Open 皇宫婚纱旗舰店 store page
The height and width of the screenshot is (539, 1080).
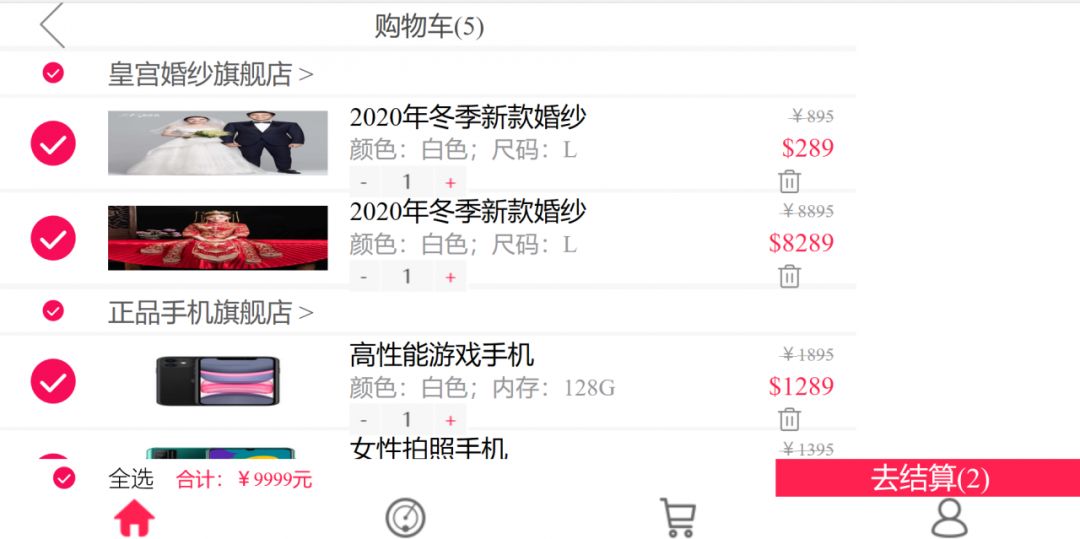tap(210, 73)
